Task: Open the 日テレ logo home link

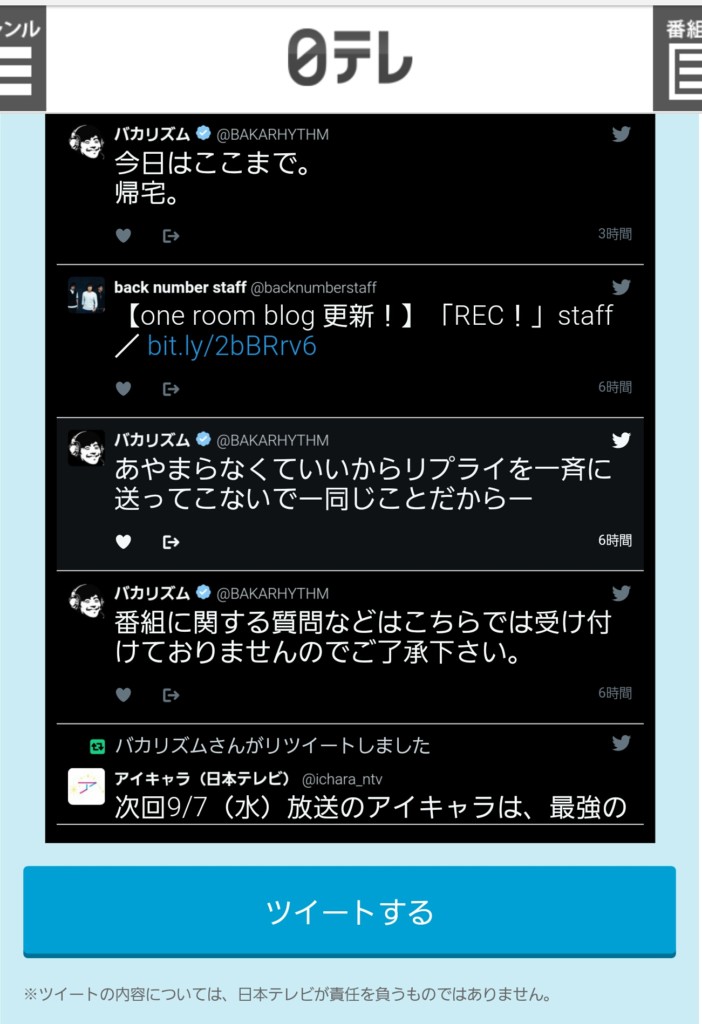Action: 350,56
